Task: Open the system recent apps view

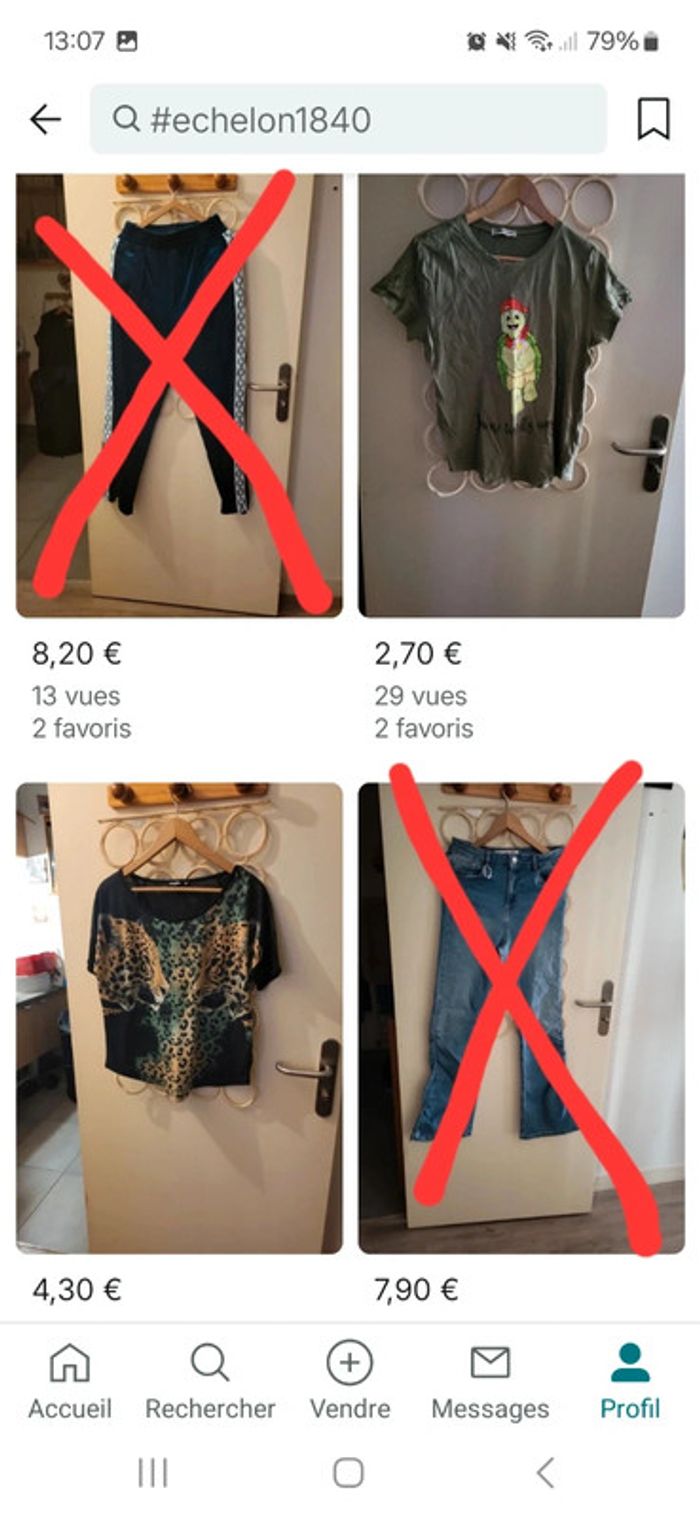Action: pyautogui.click(x=152, y=1472)
